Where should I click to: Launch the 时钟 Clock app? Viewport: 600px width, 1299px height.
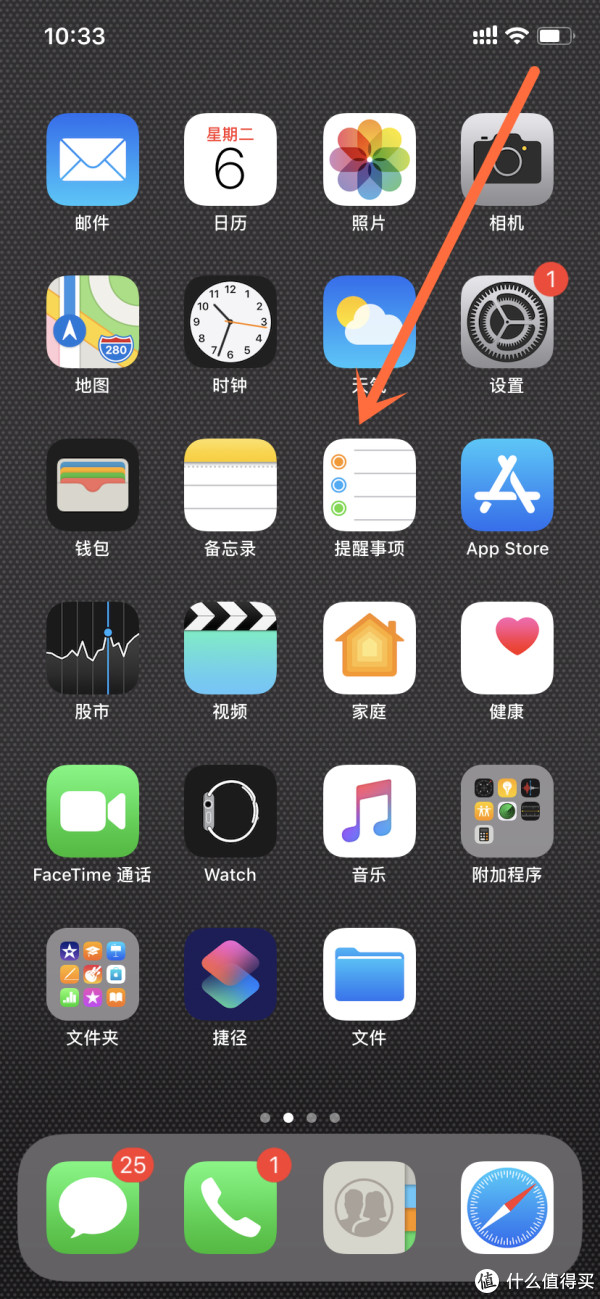coord(230,322)
